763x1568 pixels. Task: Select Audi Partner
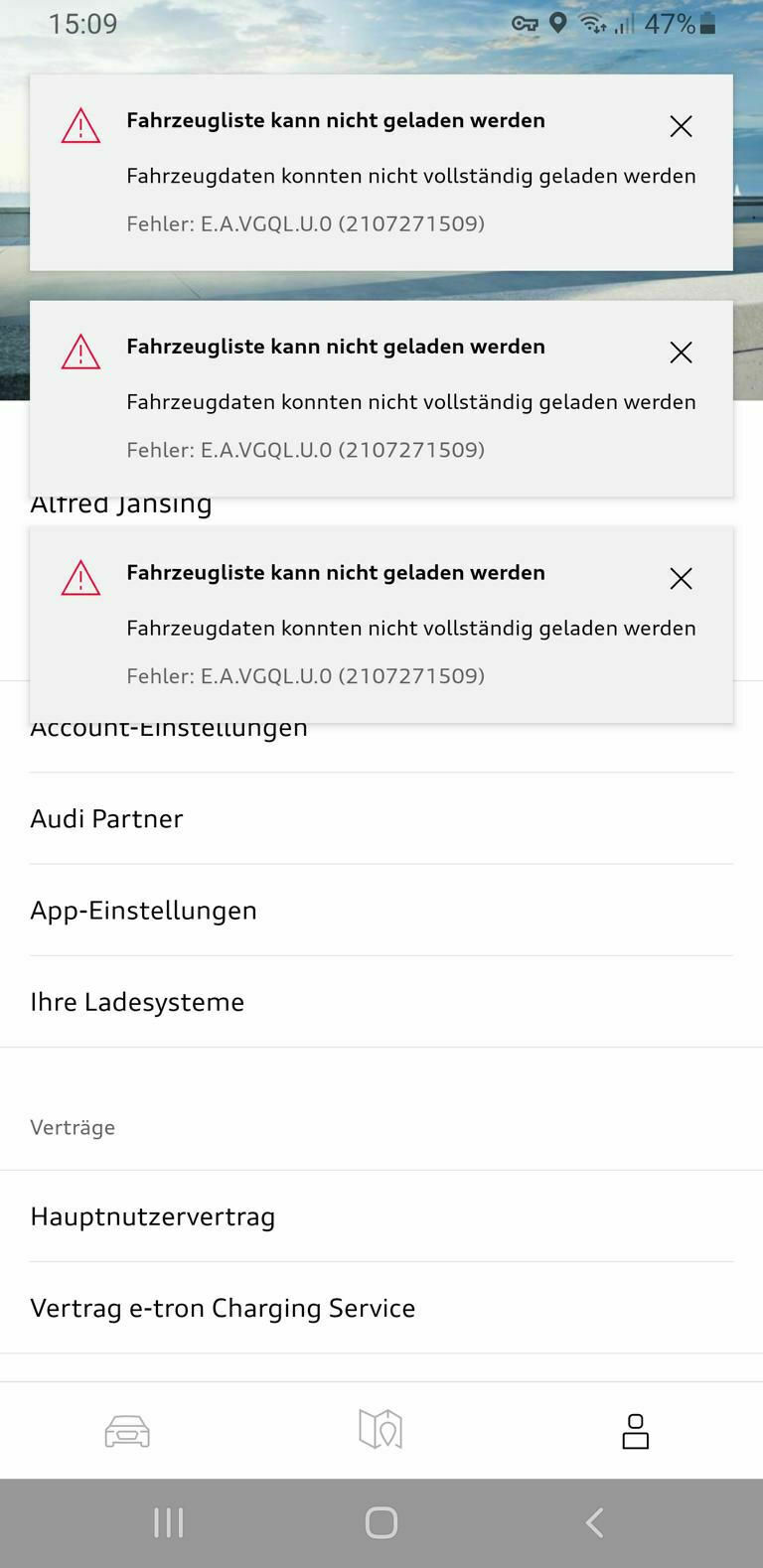106,818
